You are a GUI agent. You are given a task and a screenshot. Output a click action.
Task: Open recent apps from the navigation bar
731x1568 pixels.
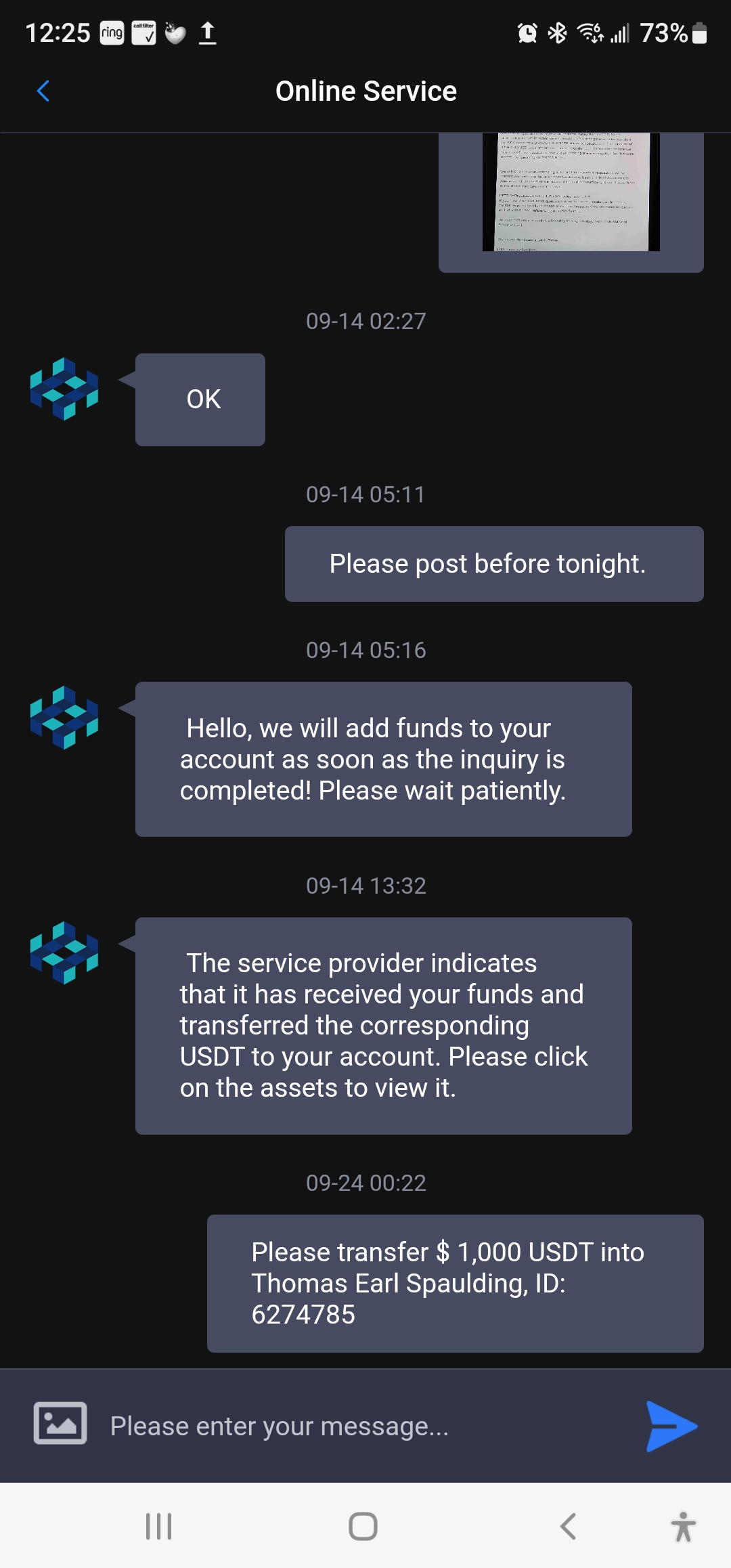tap(159, 1526)
